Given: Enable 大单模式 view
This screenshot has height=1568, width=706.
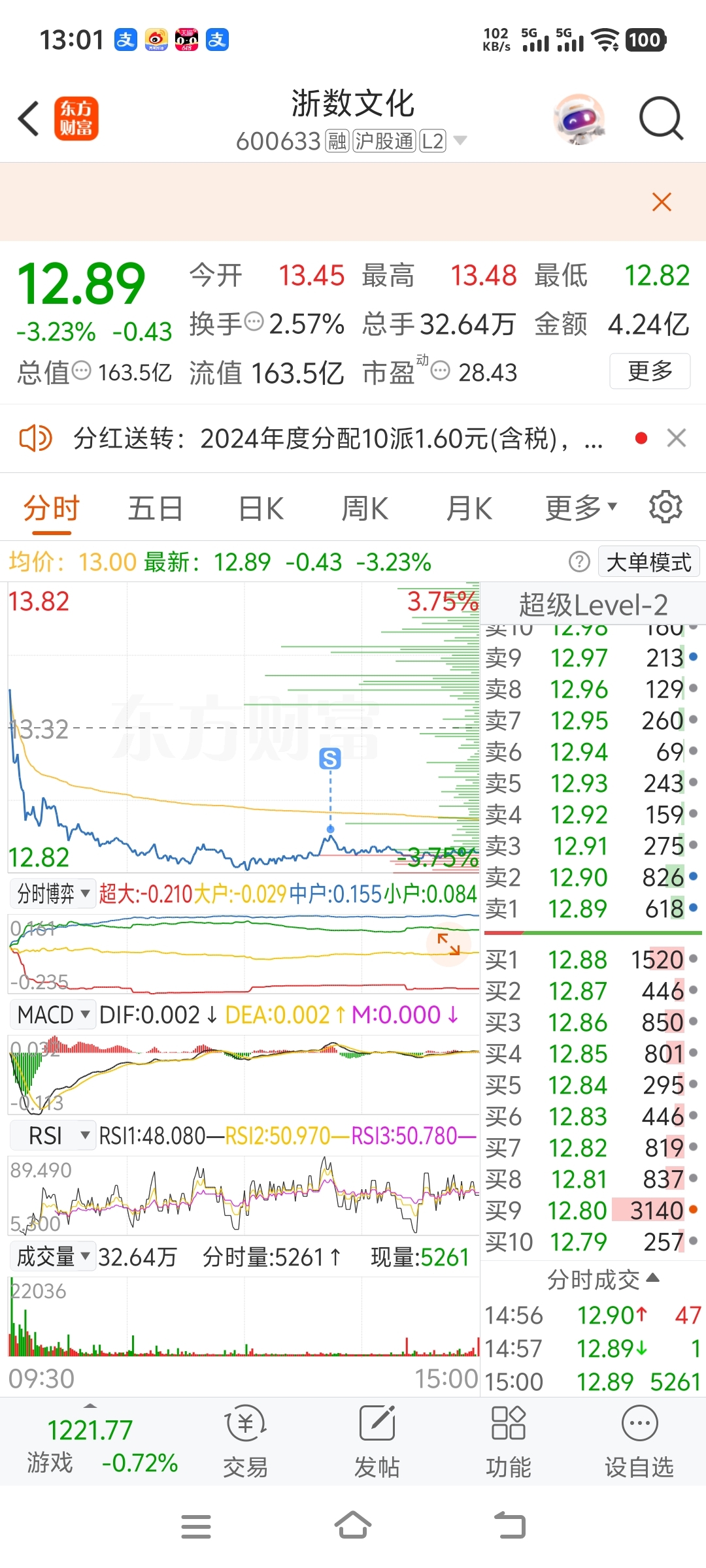Looking at the screenshot, I should coord(648,562).
